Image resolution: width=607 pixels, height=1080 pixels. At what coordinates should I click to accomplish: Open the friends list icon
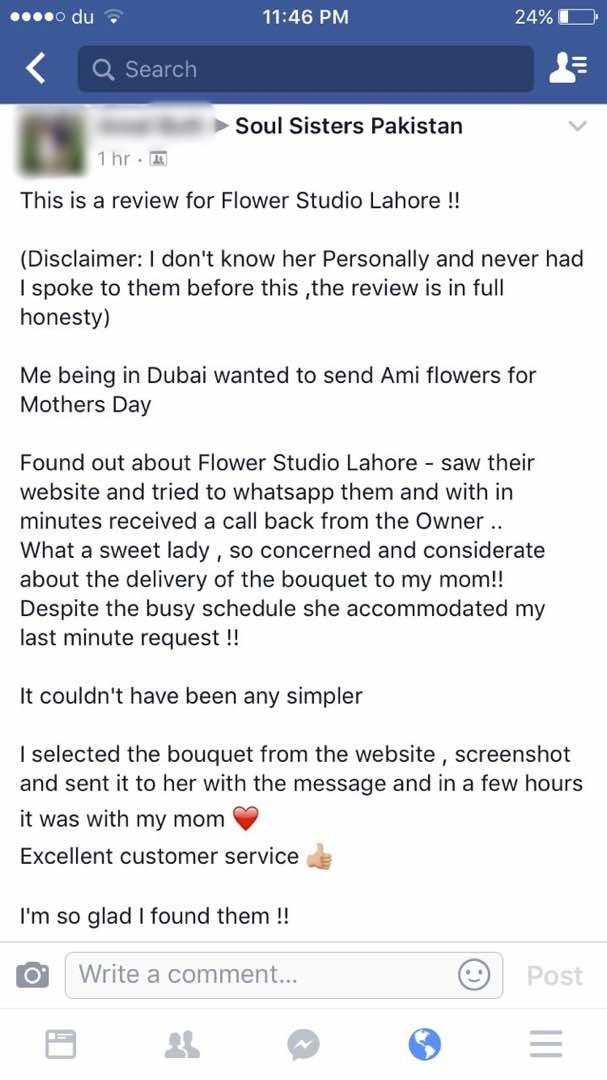(568, 68)
